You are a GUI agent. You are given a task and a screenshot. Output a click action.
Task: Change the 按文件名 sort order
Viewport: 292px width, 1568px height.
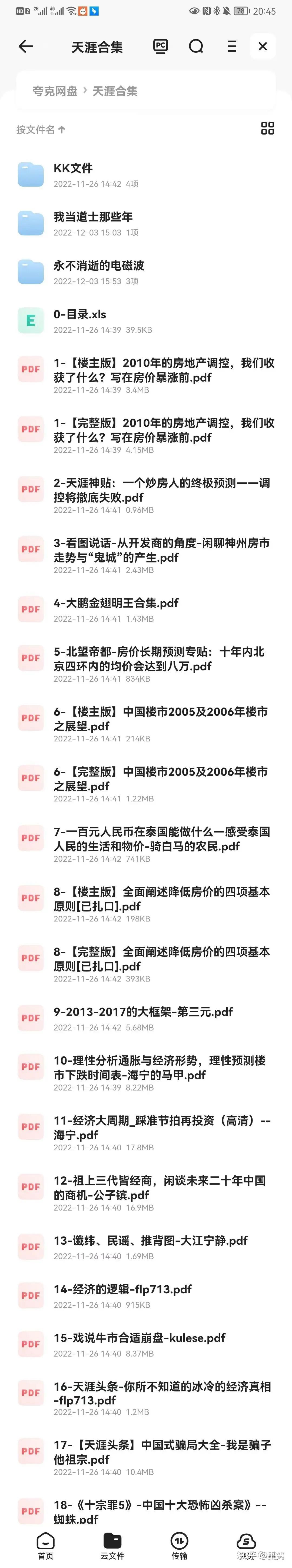(40, 130)
